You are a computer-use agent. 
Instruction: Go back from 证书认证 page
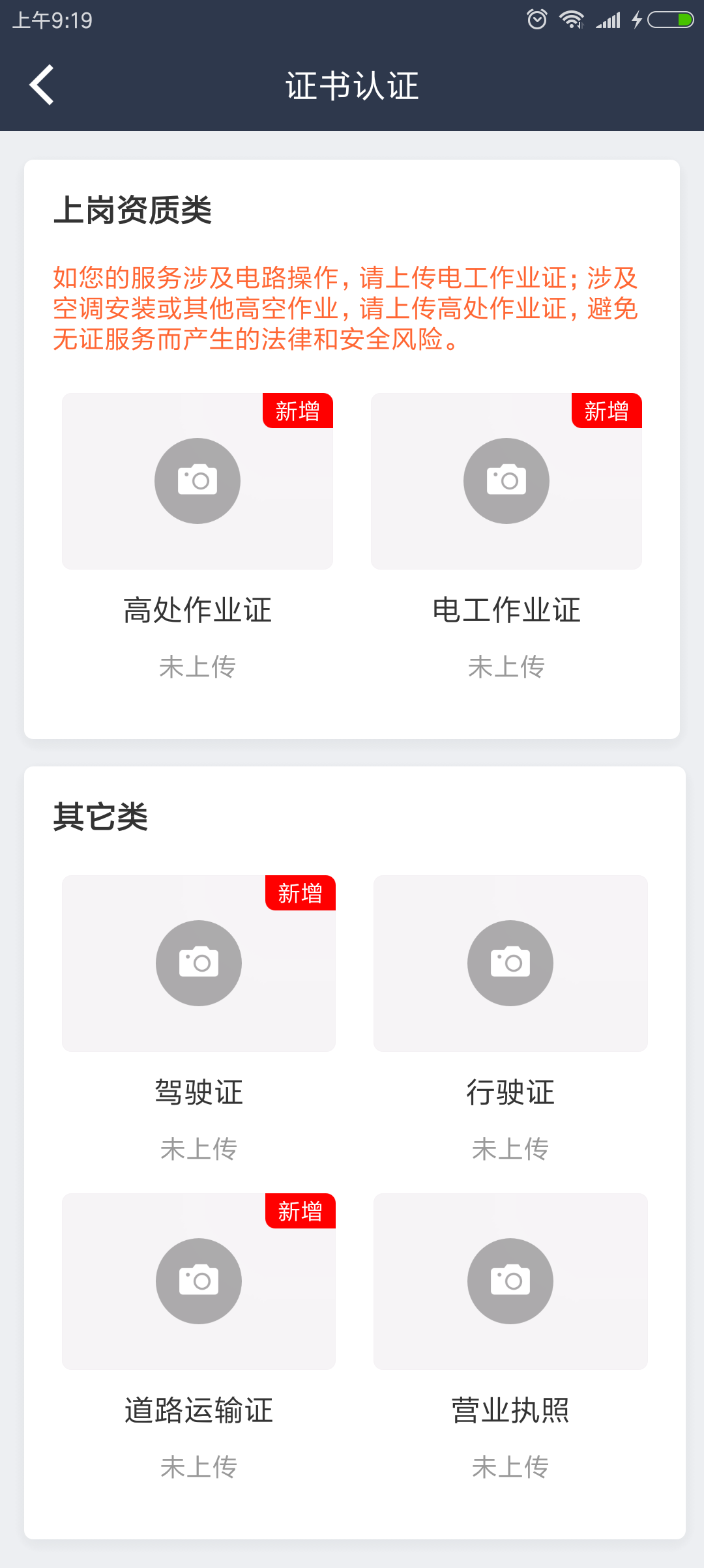[x=42, y=85]
